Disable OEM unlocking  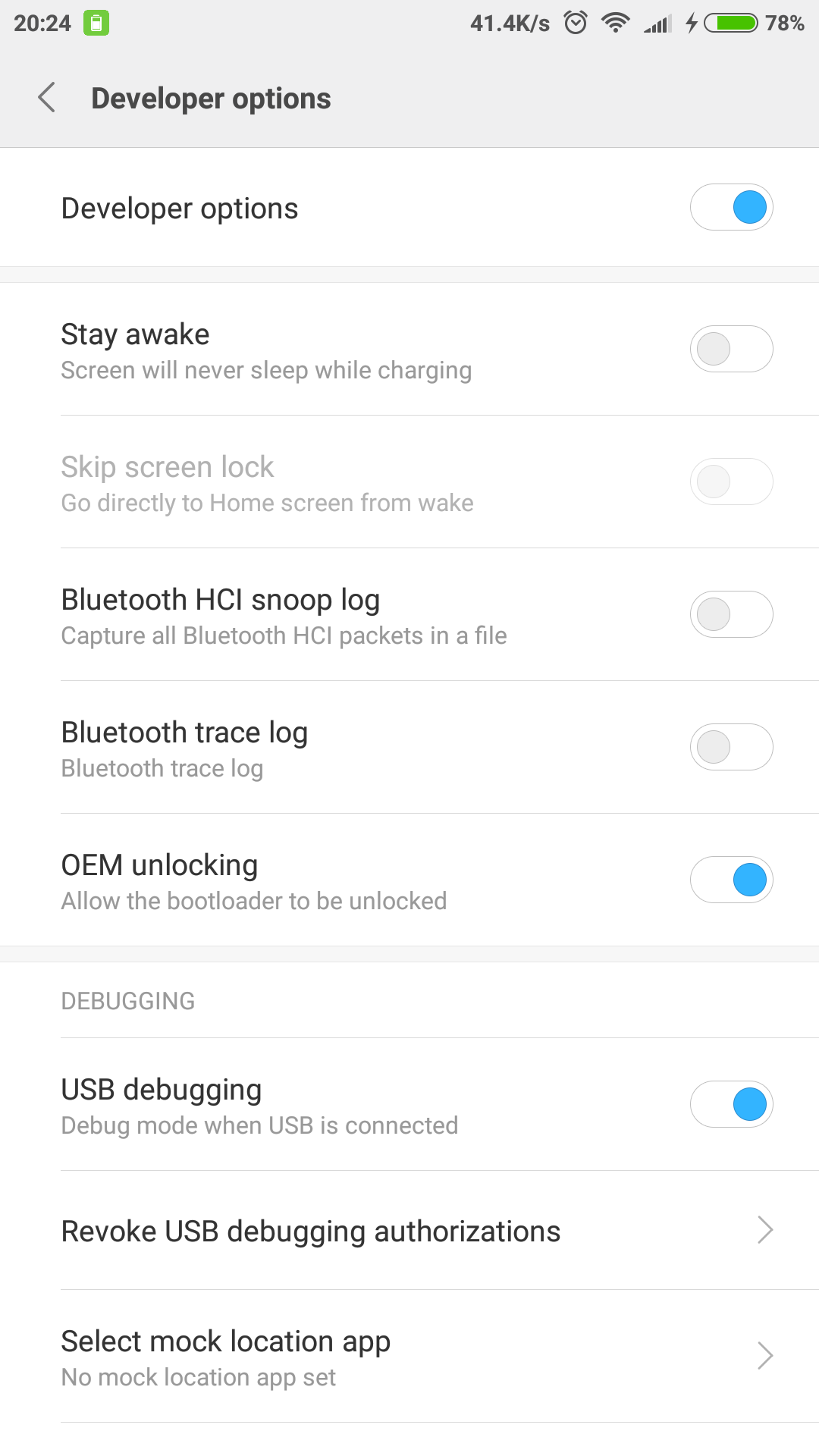(x=731, y=880)
